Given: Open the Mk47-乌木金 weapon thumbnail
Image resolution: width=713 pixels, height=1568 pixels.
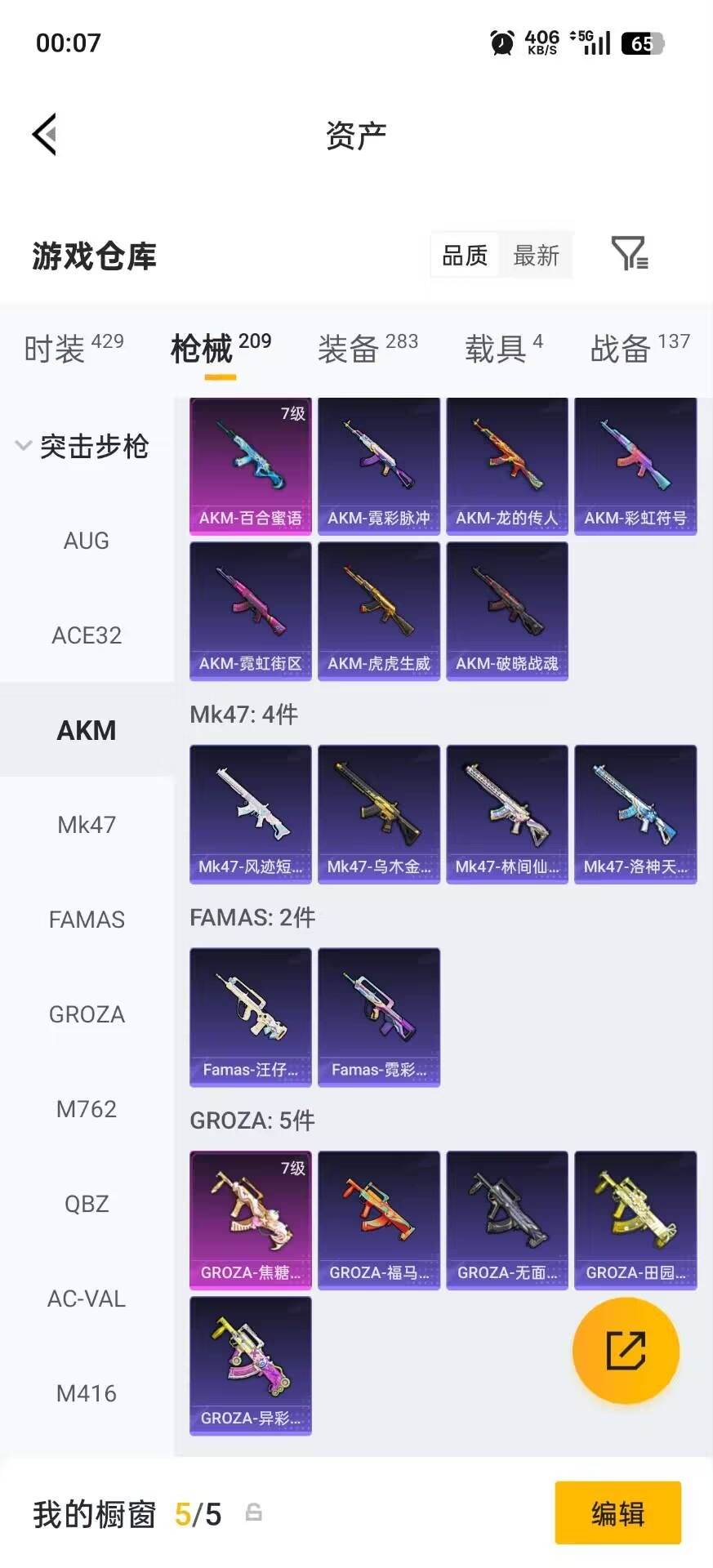Looking at the screenshot, I should point(378,814).
